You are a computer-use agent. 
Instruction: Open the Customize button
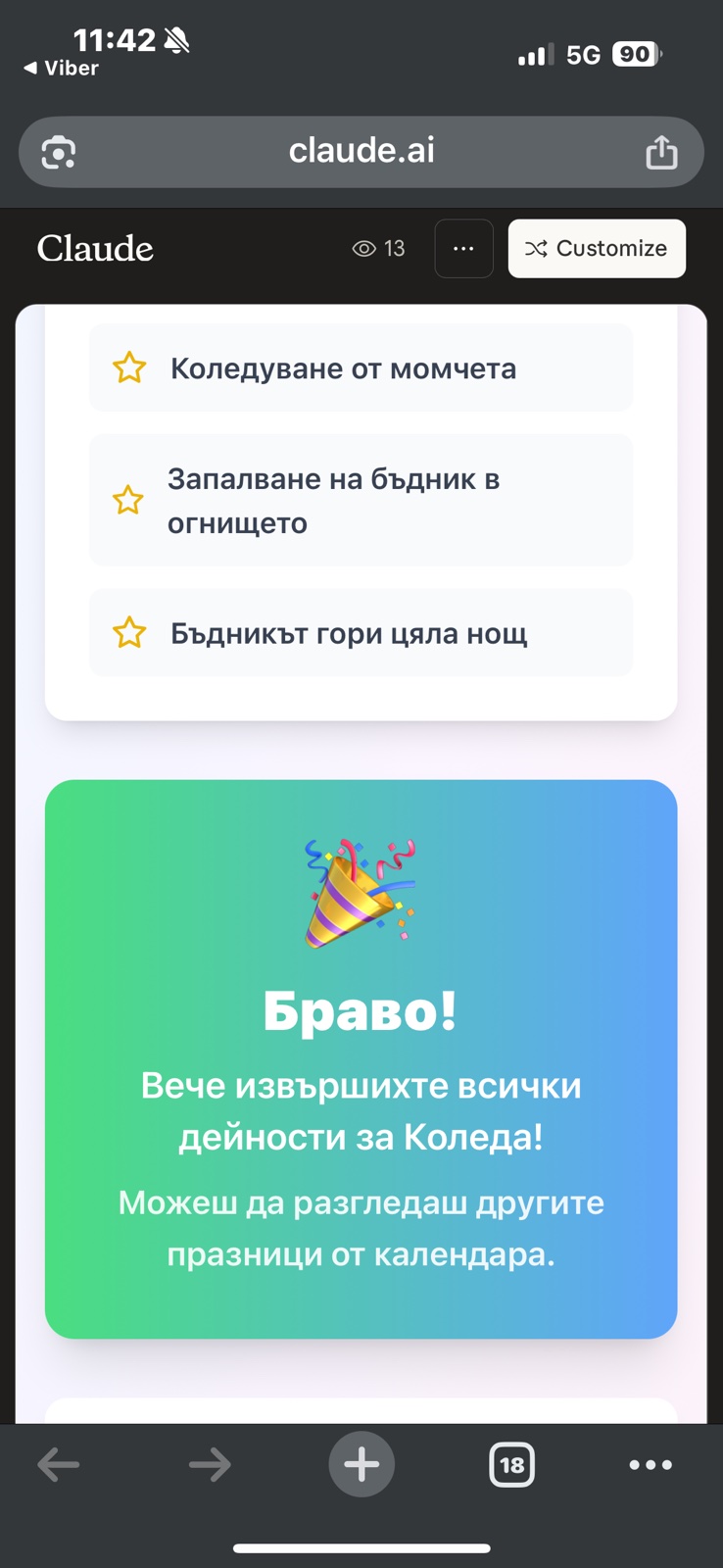click(596, 249)
